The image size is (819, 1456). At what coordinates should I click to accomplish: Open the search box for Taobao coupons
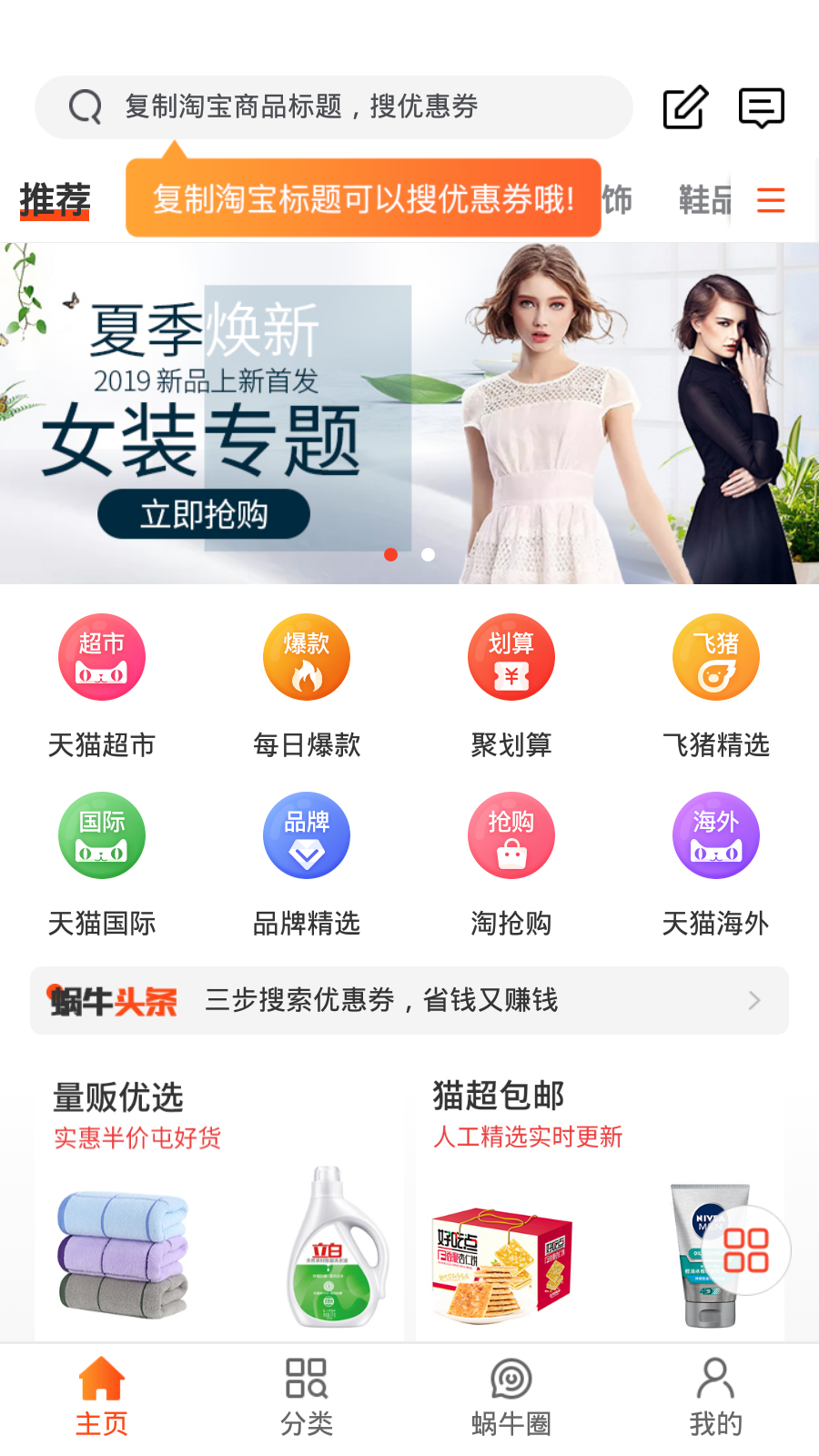[x=332, y=107]
